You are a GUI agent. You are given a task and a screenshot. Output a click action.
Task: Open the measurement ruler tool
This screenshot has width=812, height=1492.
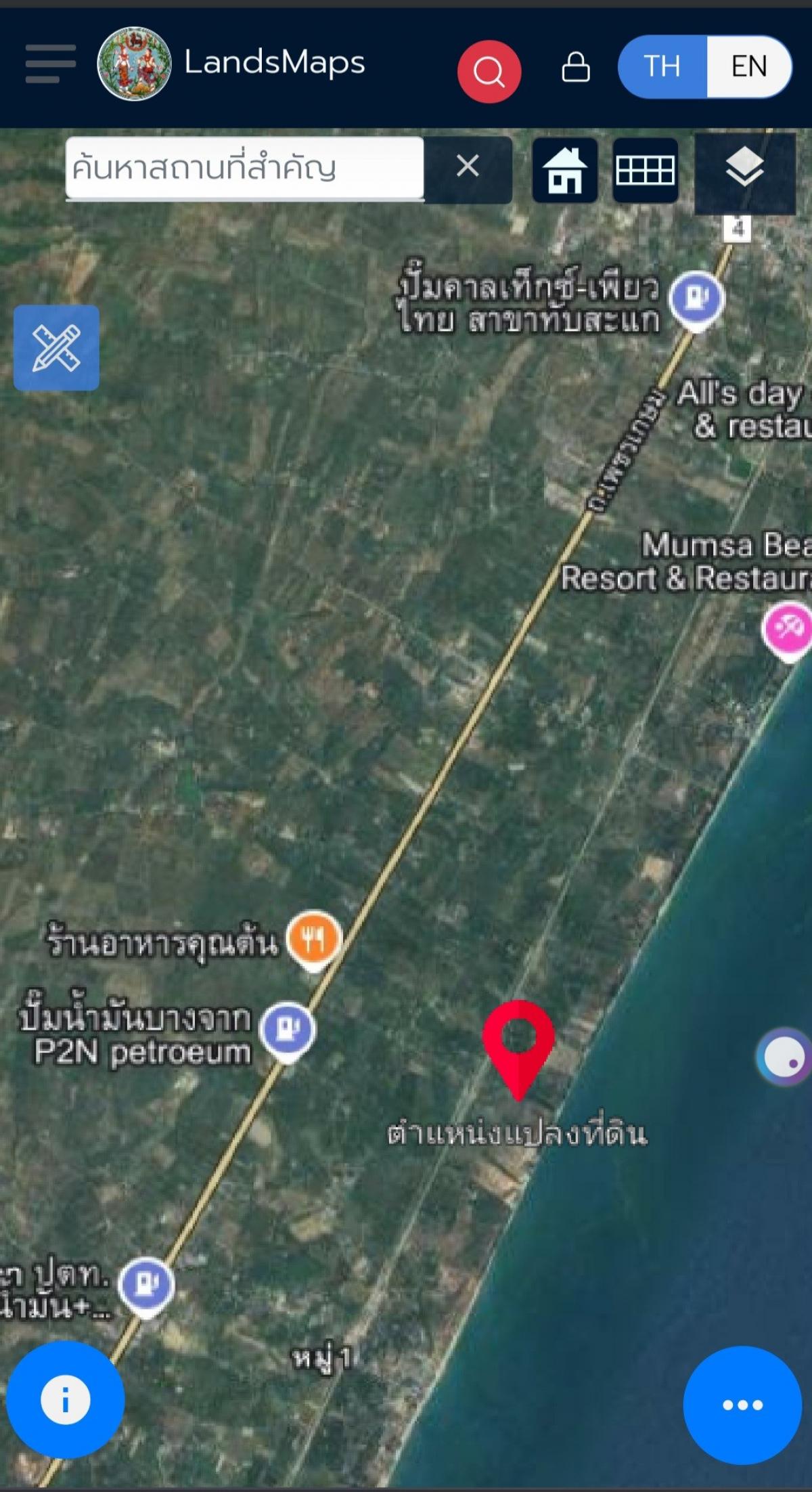click(x=56, y=348)
